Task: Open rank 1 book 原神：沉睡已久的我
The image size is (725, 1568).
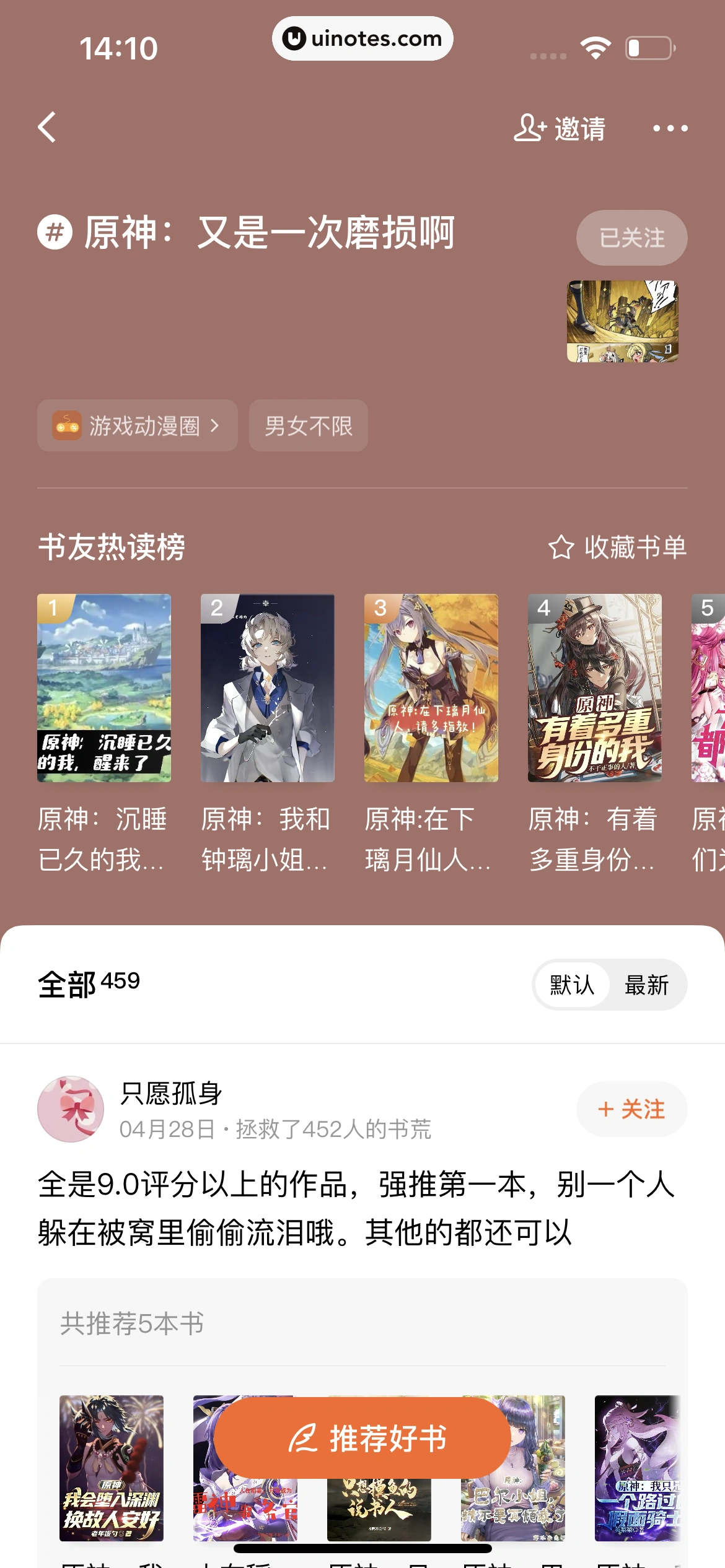Action: pyautogui.click(x=104, y=687)
